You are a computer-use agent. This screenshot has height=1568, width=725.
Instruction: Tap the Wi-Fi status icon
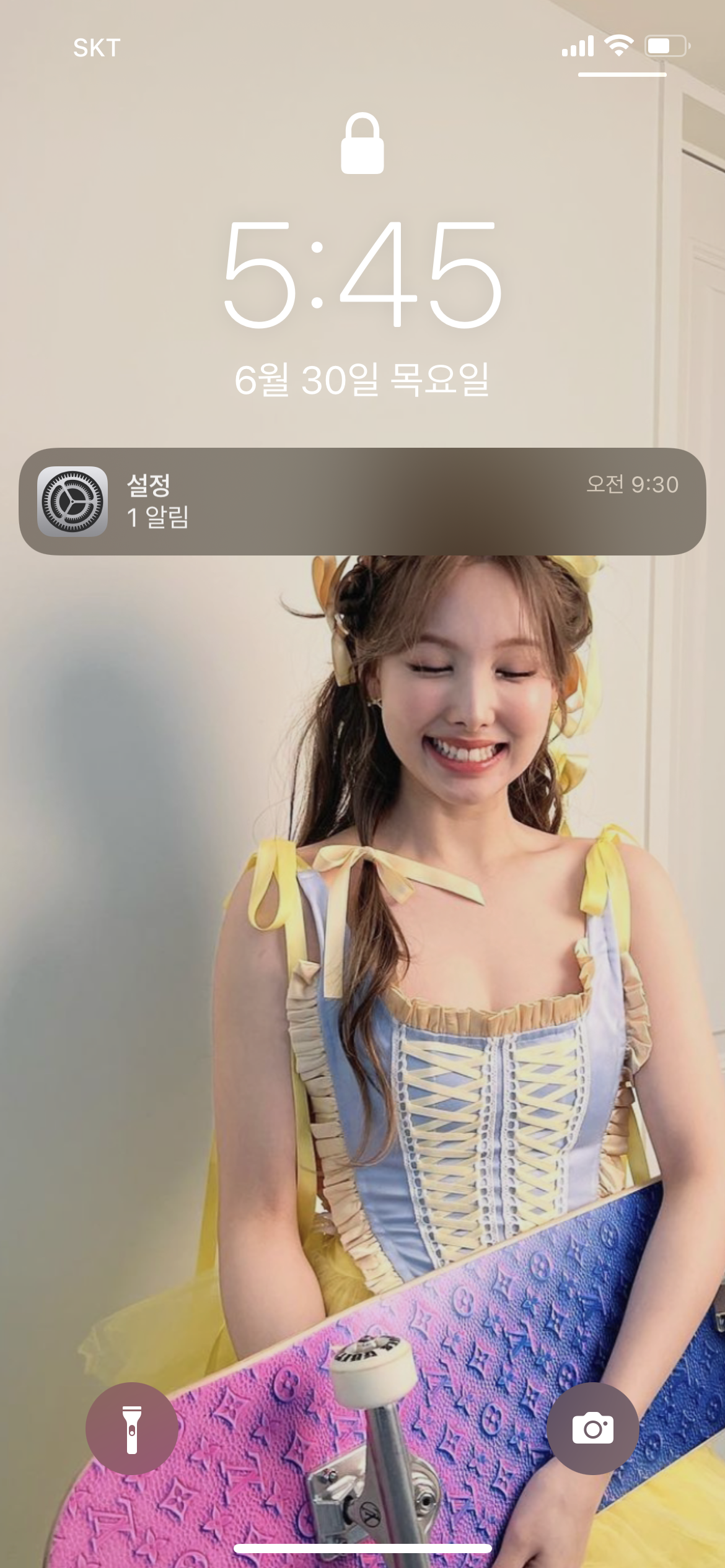(618, 45)
